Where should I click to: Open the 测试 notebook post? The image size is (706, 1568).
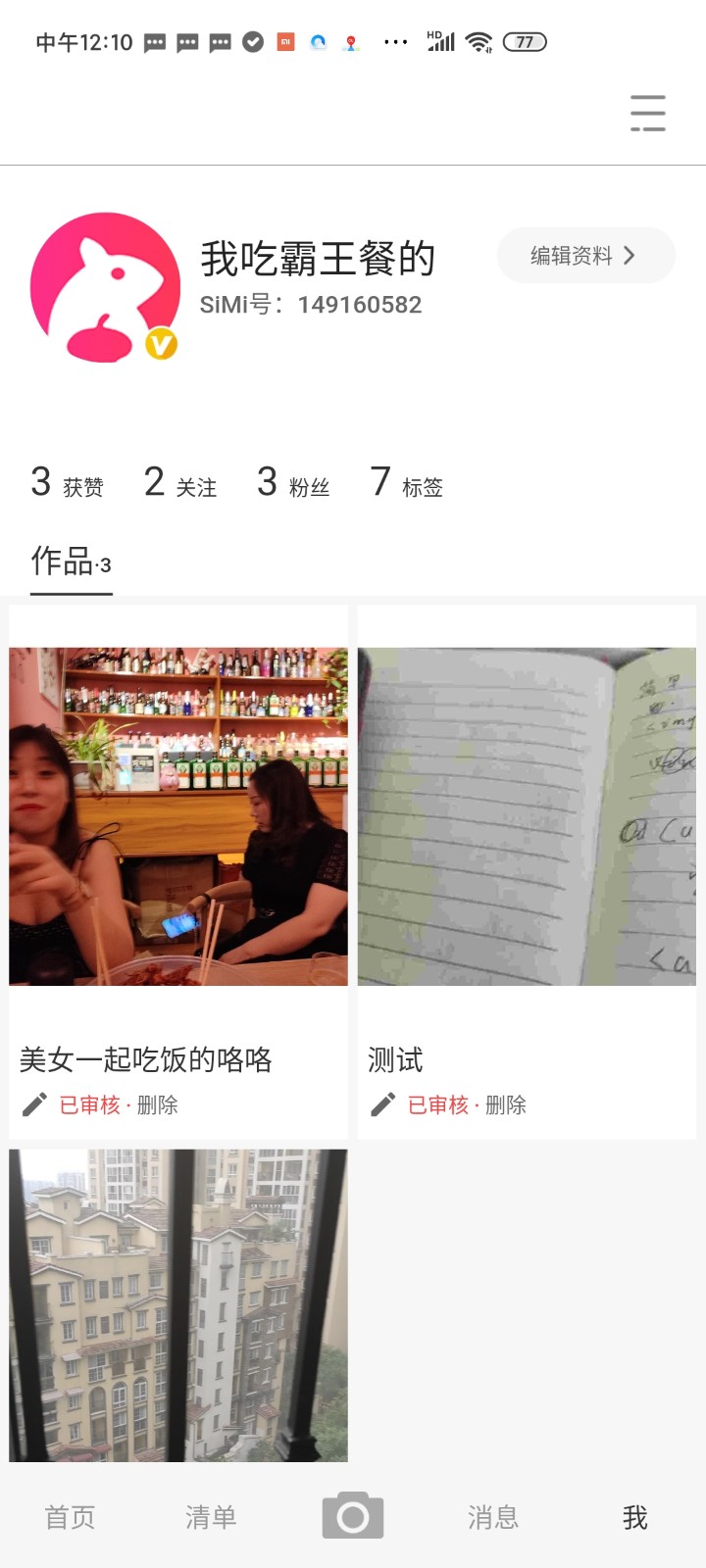527,816
